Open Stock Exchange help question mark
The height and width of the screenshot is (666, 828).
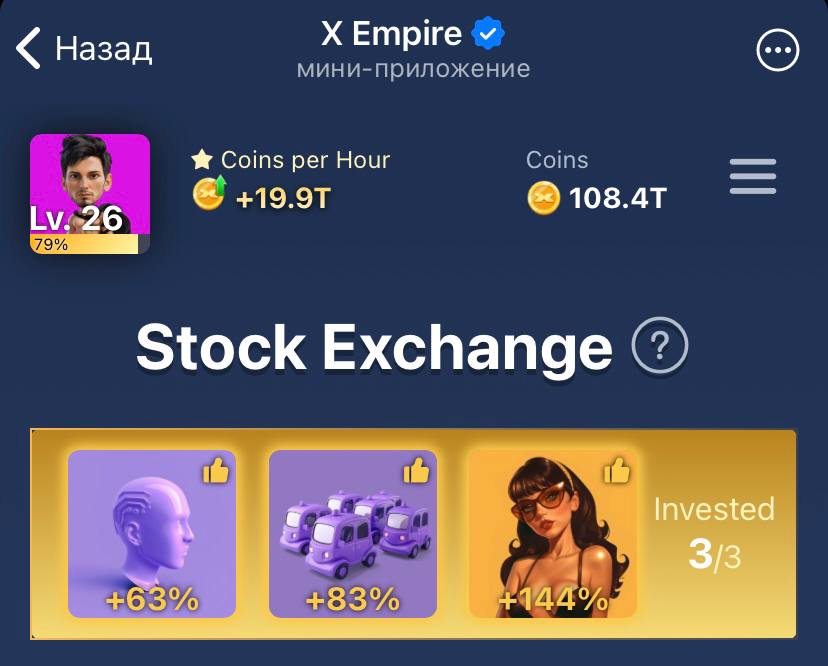(x=660, y=347)
